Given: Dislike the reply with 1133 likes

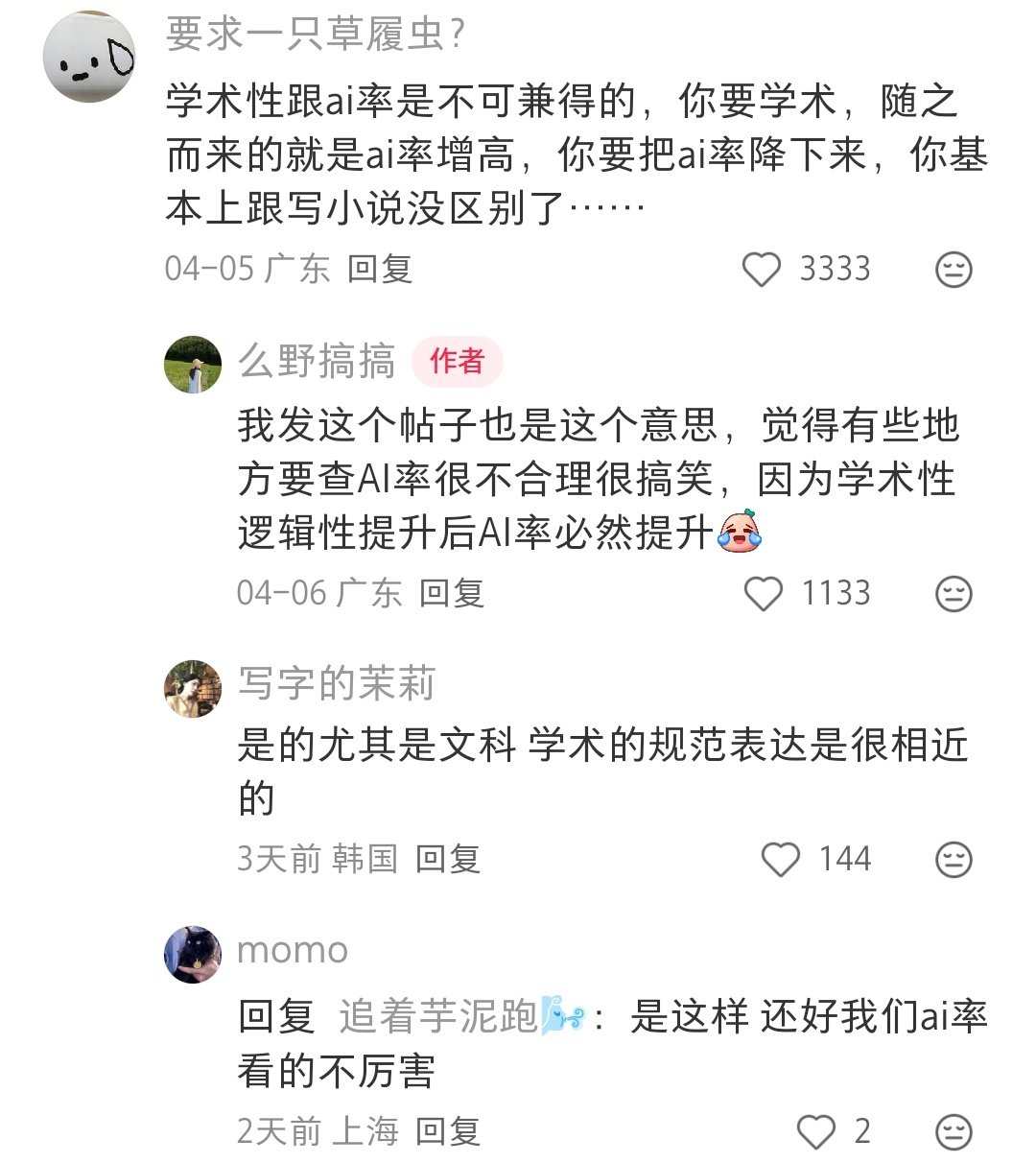Looking at the screenshot, I should point(954,594).
